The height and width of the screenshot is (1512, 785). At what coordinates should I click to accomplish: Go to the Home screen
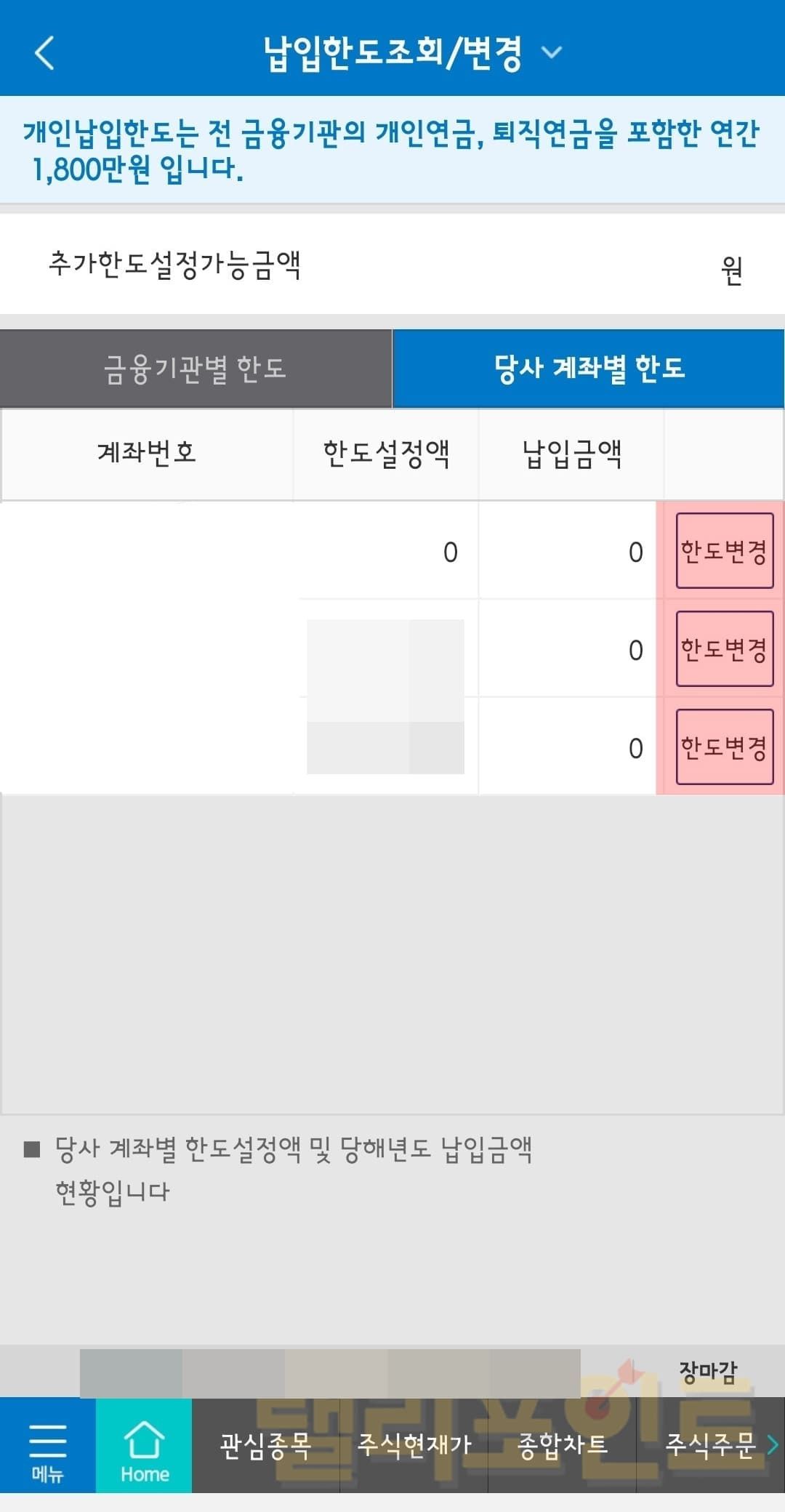pos(144,1446)
